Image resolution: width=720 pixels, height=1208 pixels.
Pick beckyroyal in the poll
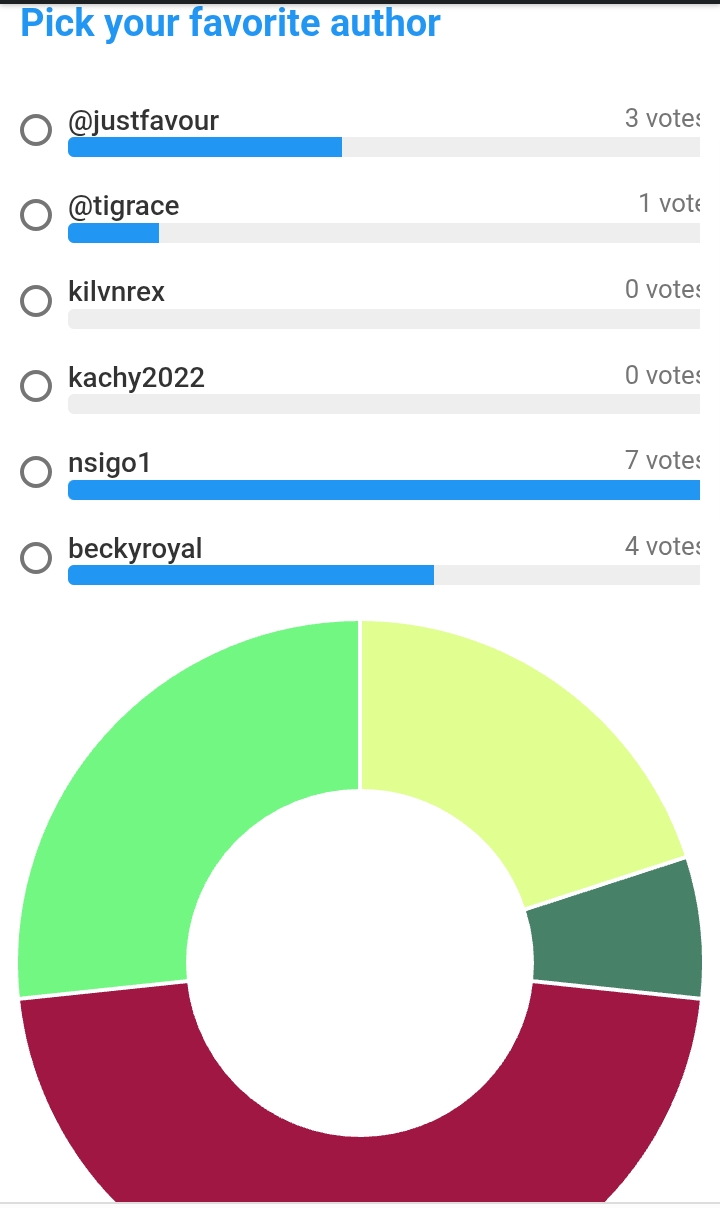[x=36, y=558]
